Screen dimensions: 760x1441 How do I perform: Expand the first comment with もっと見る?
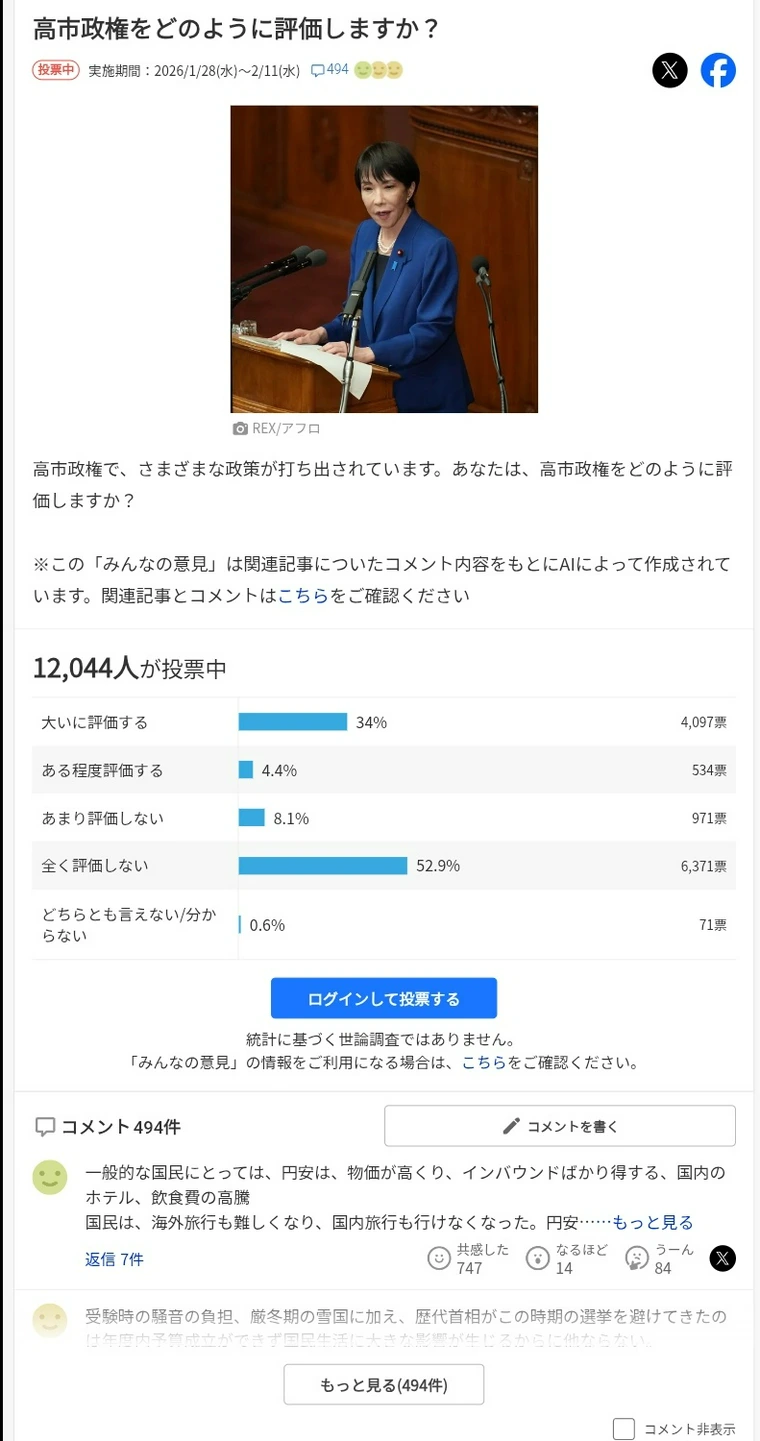(x=652, y=1222)
